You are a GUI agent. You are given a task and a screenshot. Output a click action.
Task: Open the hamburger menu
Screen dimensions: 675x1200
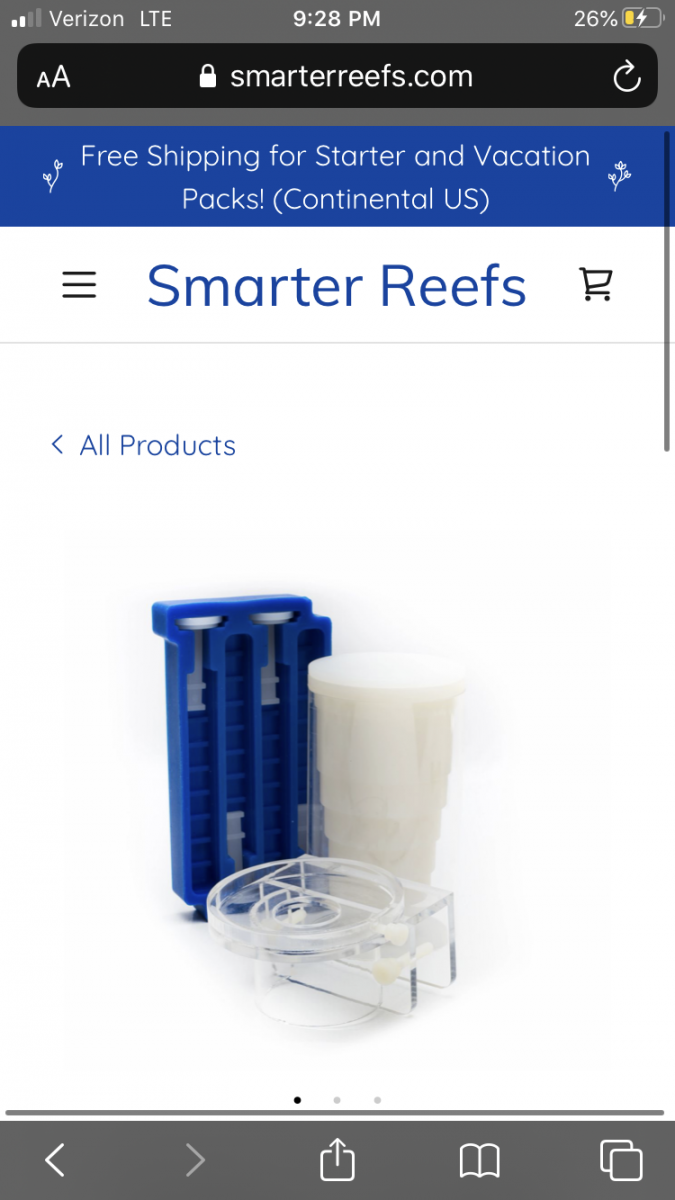coord(79,285)
